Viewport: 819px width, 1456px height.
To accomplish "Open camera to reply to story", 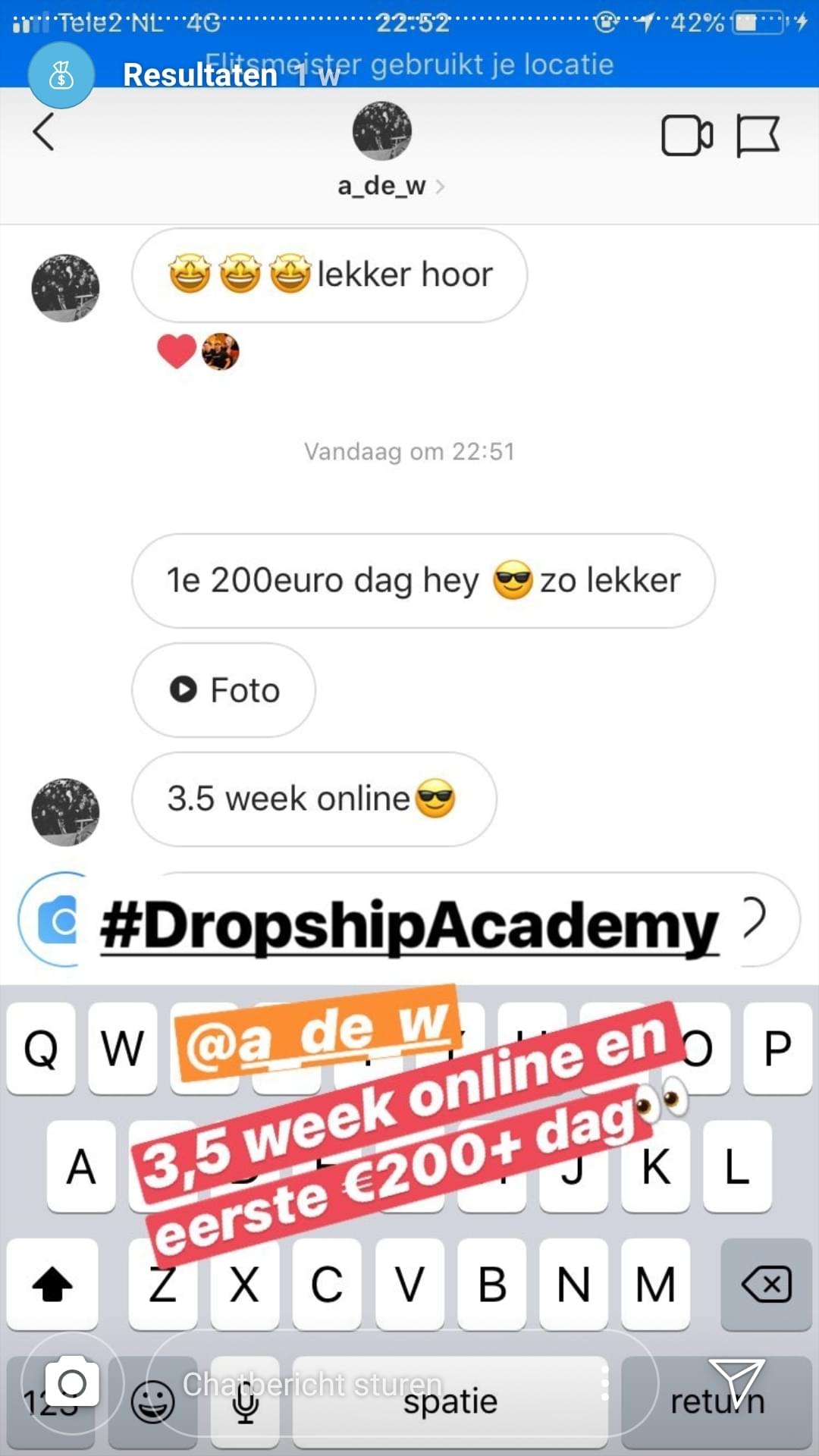I will click(x=72, y=1382).
